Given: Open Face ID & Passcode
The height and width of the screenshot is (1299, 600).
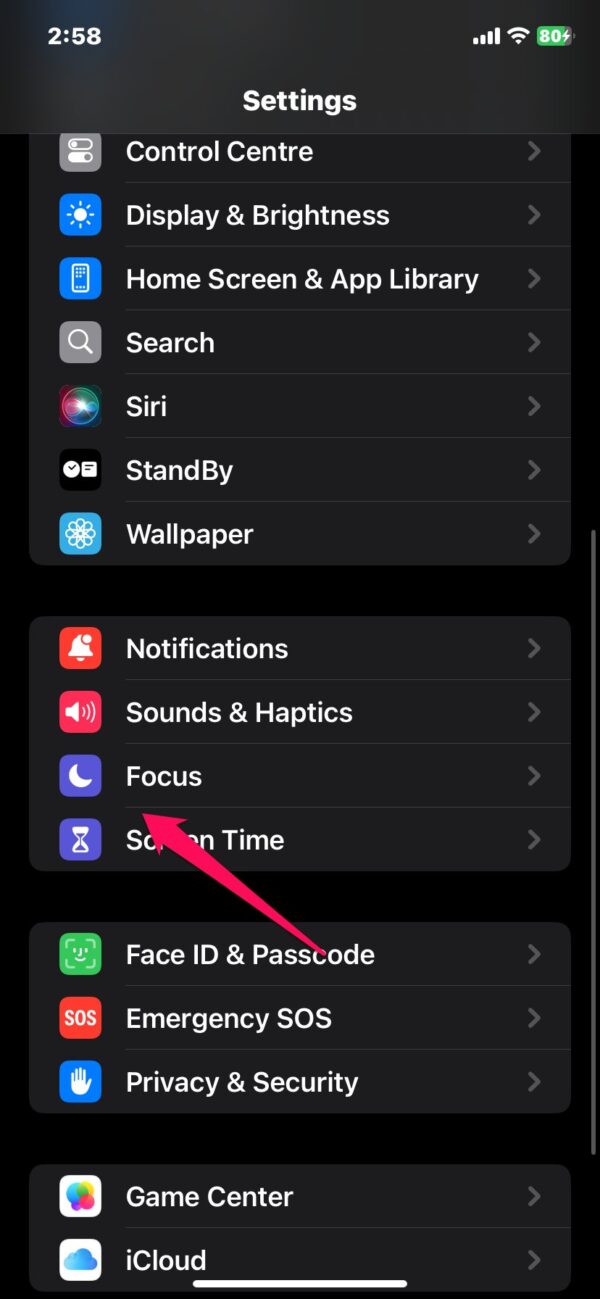Looking at the screenshot, I should coord(300,955).
